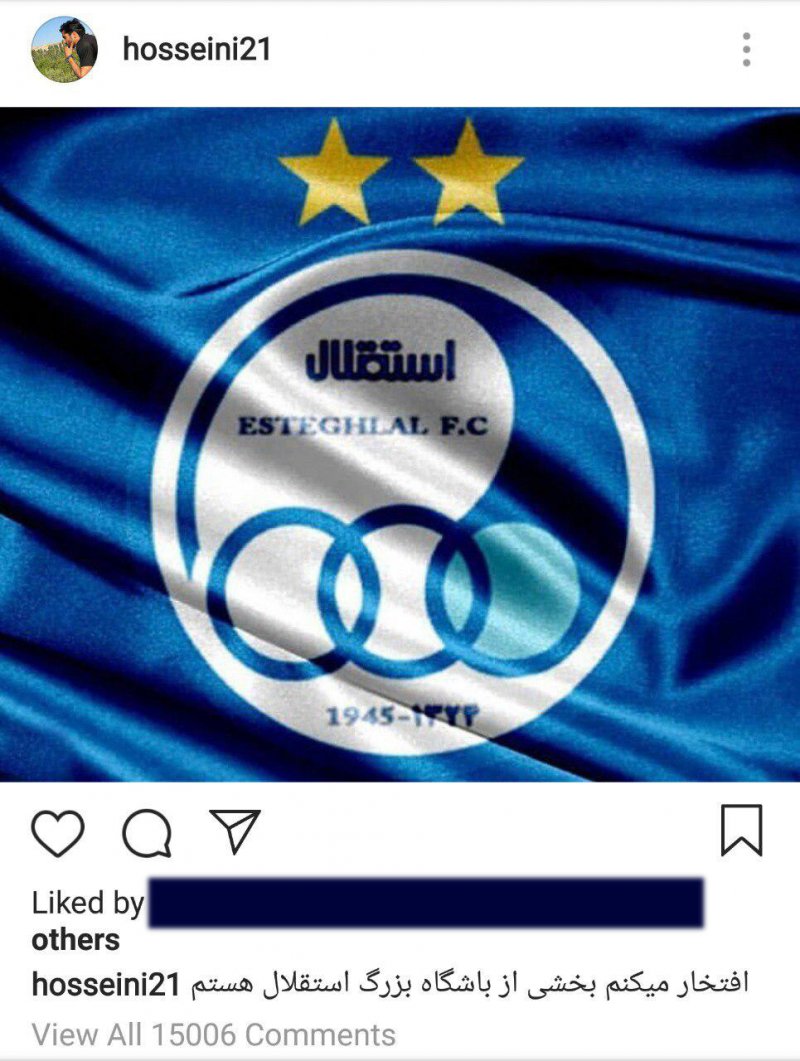Image resolution: width=800 pixels, height=1061 pixels.
Task: Open hosseini21's profile picture
Action: 66,49
